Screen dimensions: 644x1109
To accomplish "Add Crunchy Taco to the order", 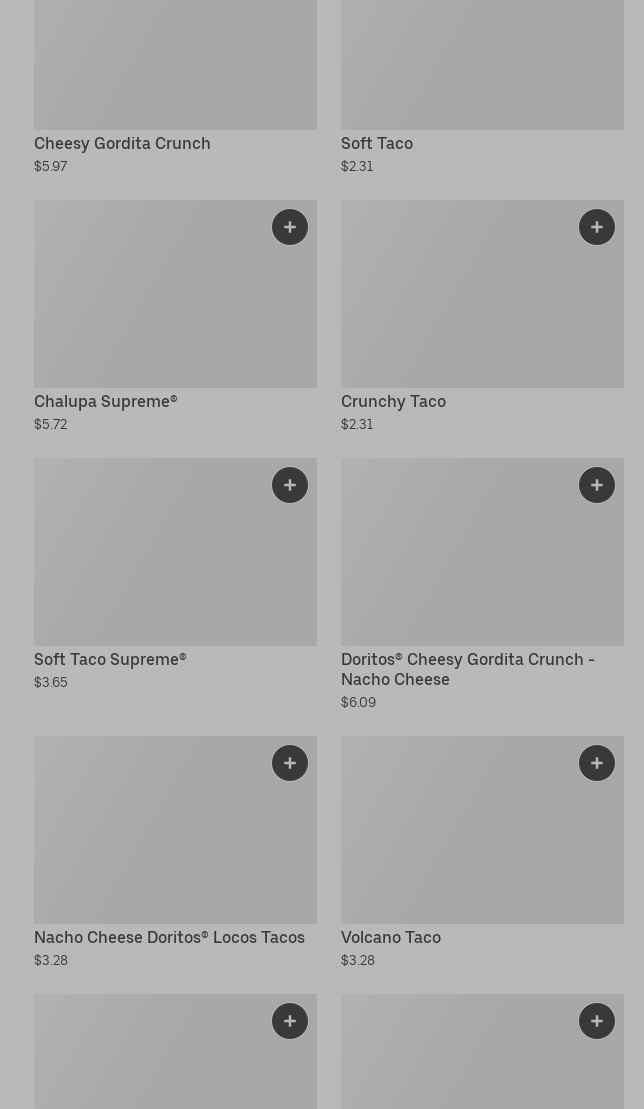I will tap(597, 227).
